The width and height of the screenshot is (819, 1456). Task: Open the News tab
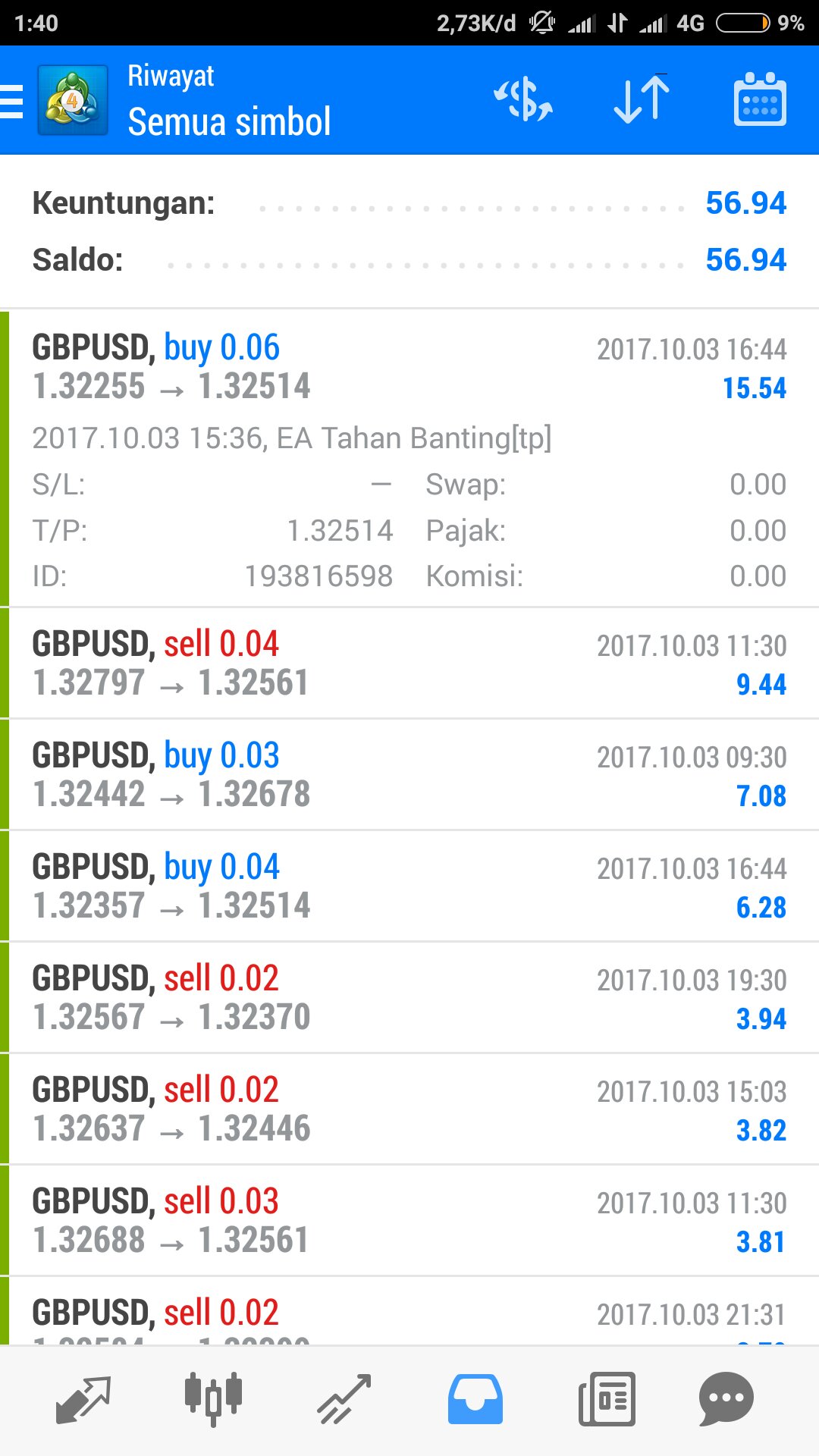pyautogui.click(x=607, y=1399)
